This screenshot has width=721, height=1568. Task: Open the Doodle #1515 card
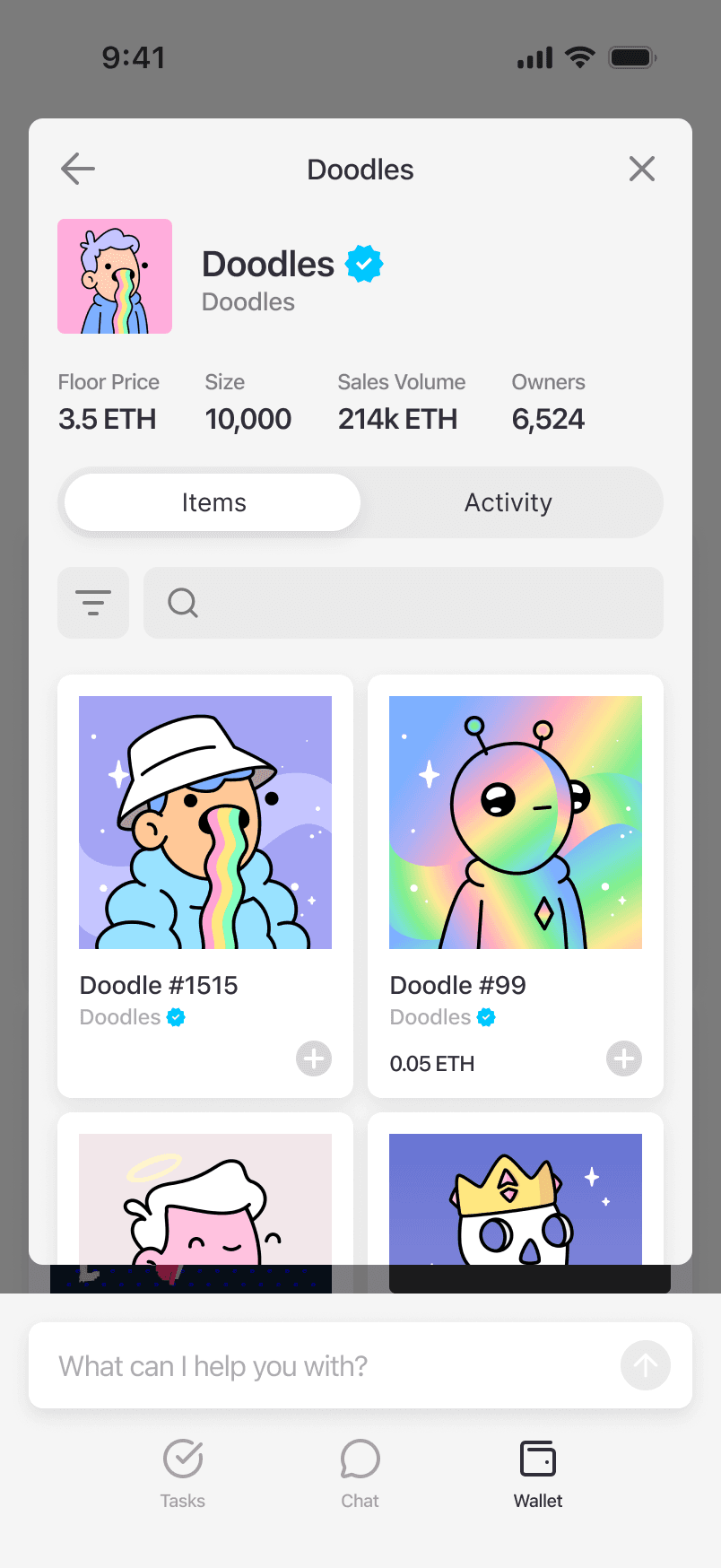click(205, 886)
